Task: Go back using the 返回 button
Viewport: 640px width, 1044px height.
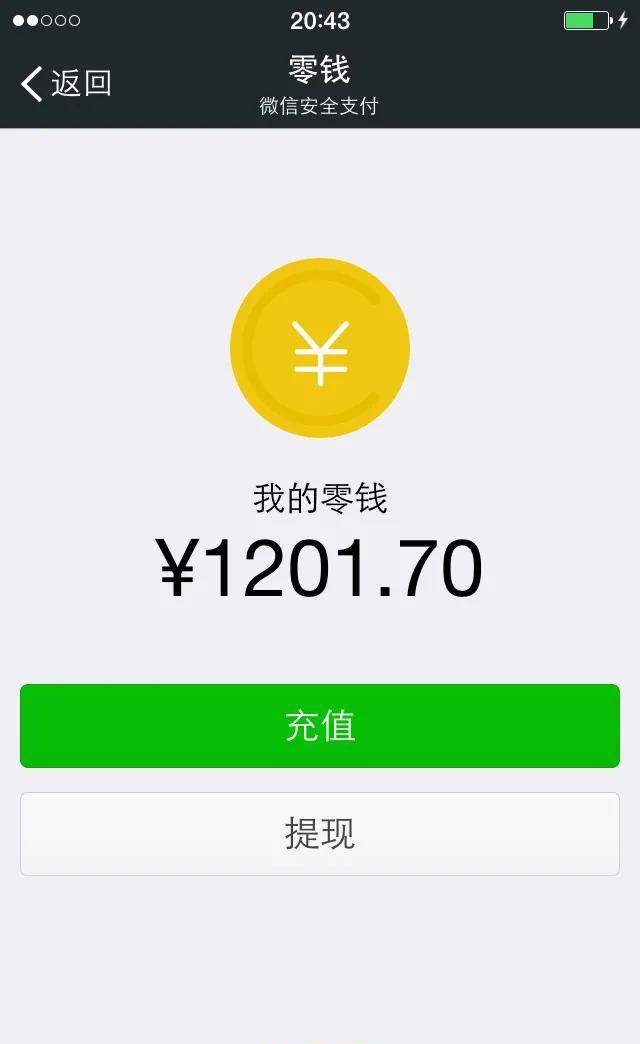Action: coord(66,84)
